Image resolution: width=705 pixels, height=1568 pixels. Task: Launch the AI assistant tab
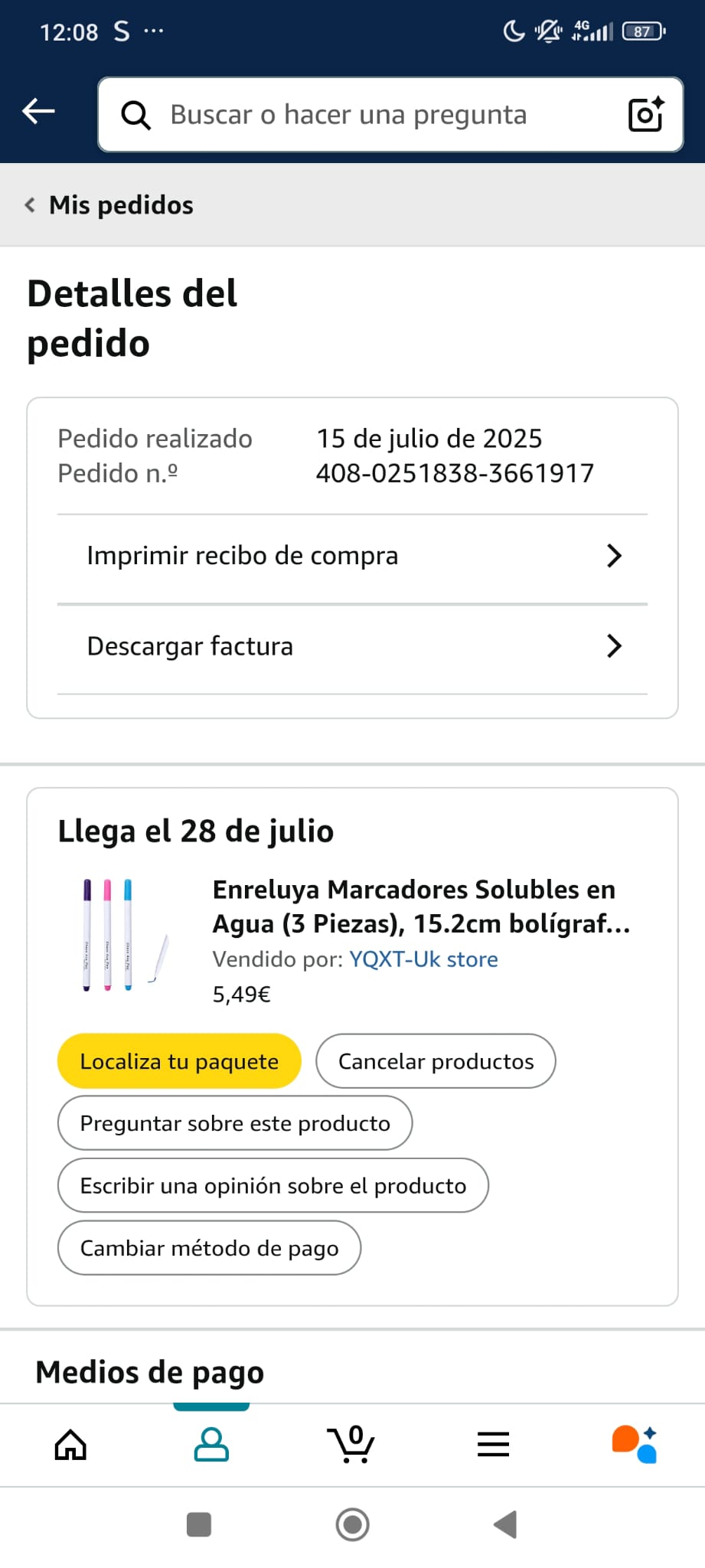tap(634, 1445)
